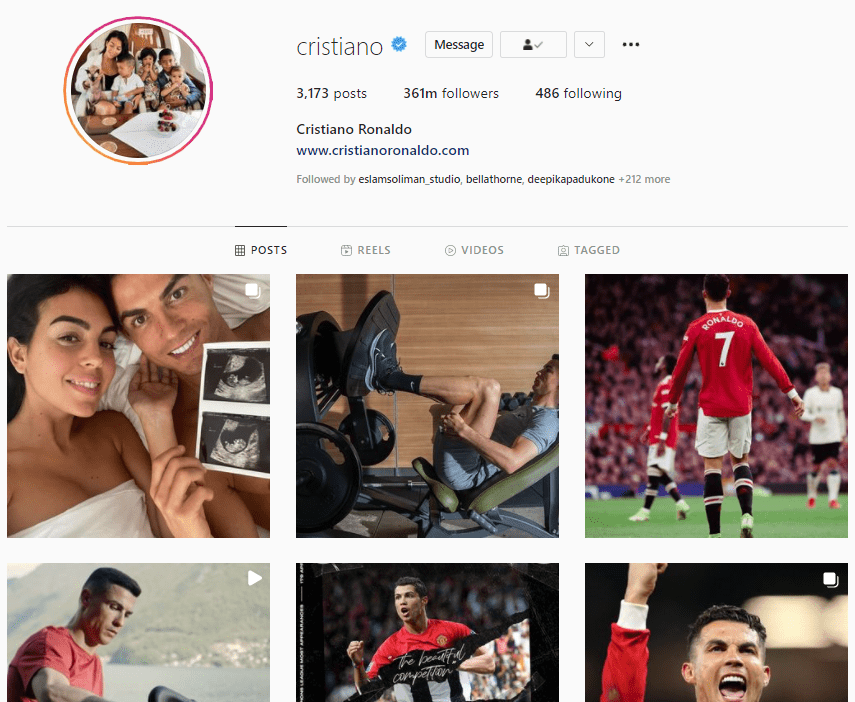This screenshot has height=702, width=855.
Task: Open the shouting celebration post
Action: tap(716, 633)
